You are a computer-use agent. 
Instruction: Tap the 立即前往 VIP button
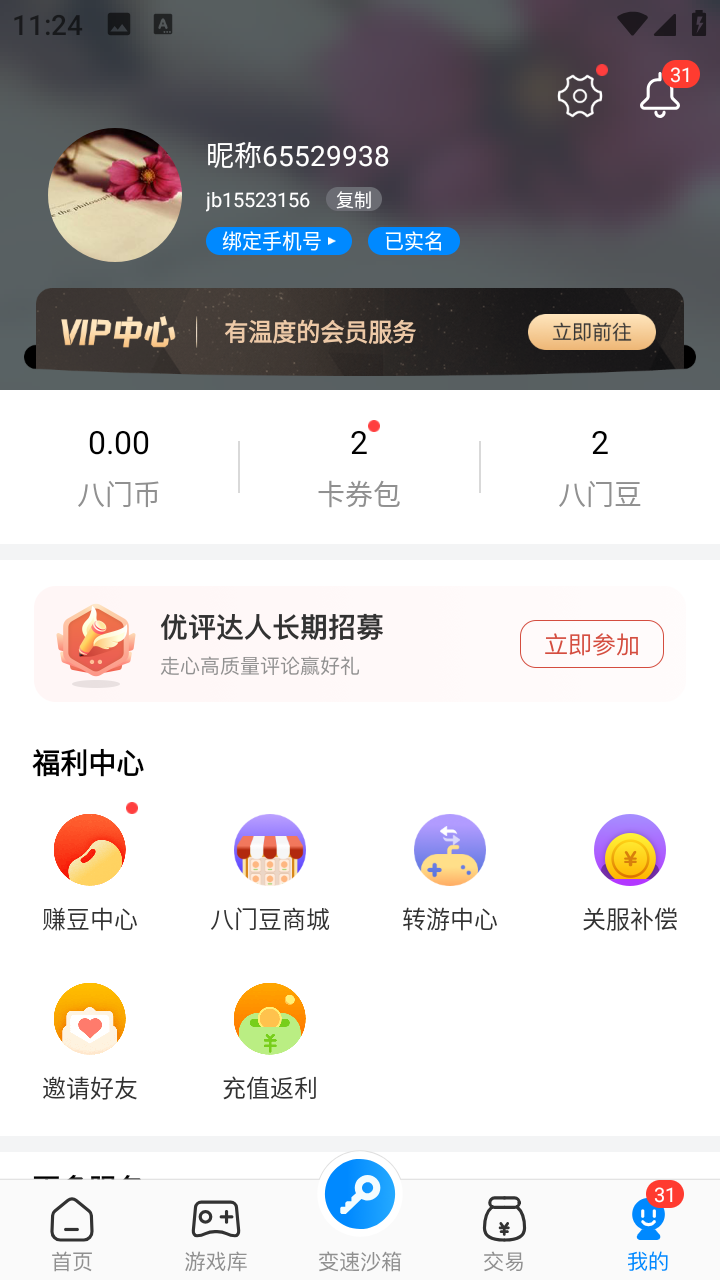click(591, 331)
